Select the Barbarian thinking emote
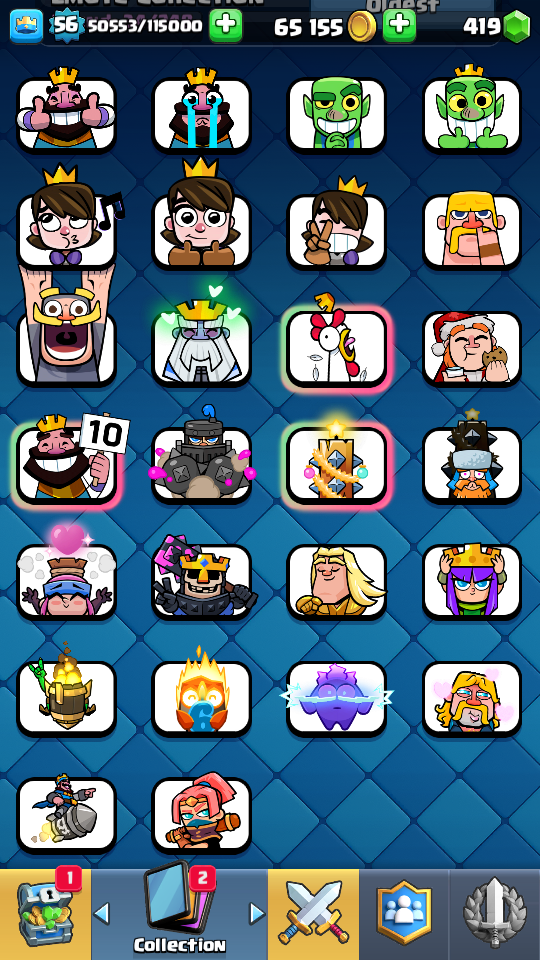Viewport: 540px width, 960px height. pyautogui.click(x=471, y=230)
